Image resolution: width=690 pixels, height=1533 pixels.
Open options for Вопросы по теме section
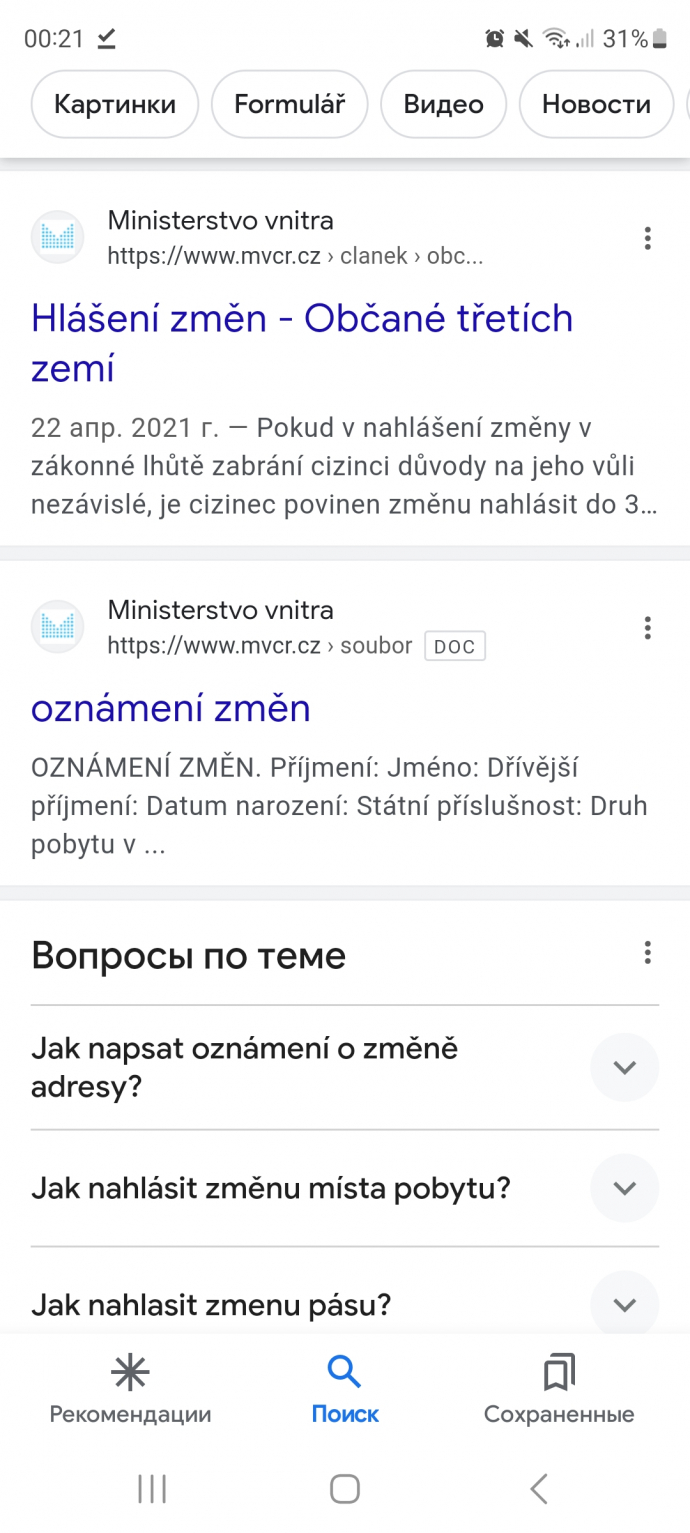648,952
